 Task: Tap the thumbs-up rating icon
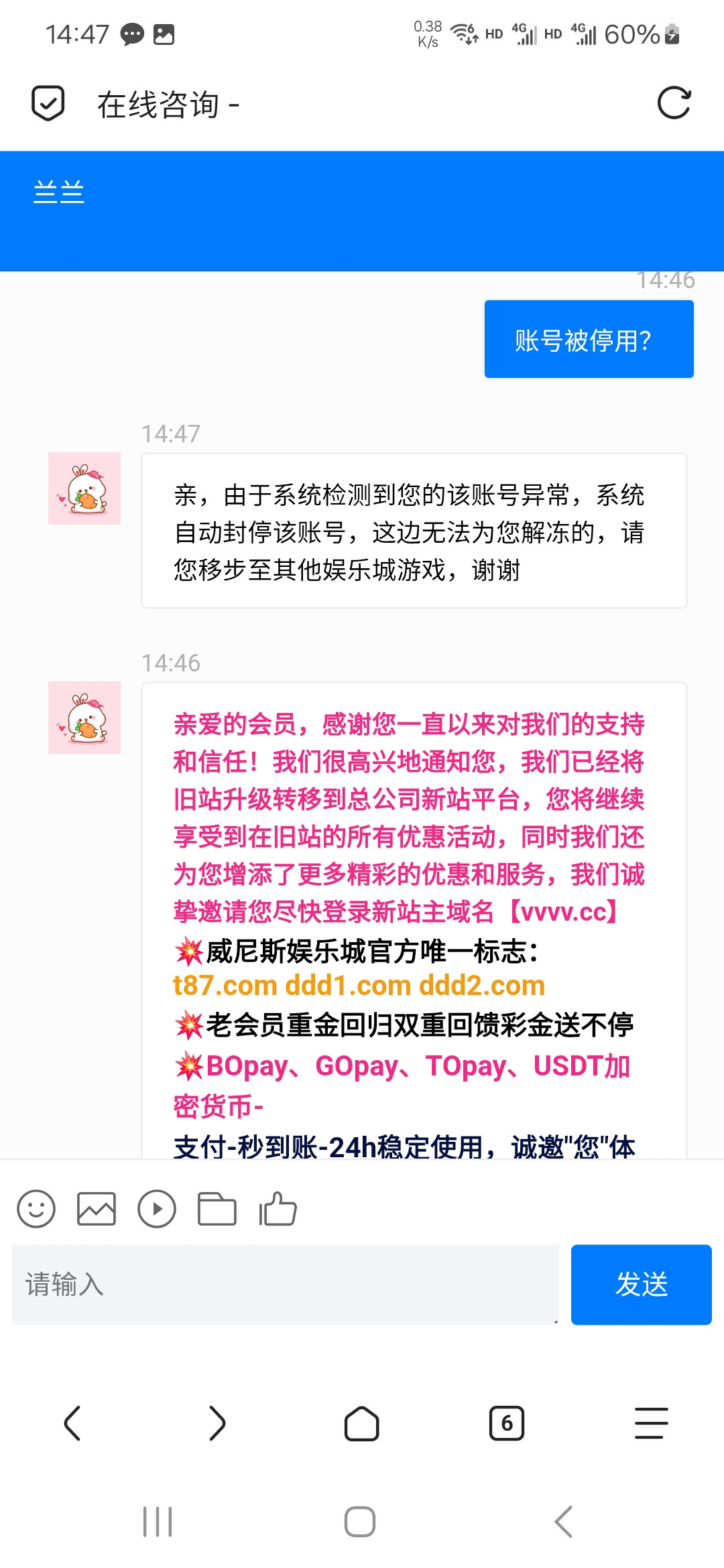(x=278, y=1209)
